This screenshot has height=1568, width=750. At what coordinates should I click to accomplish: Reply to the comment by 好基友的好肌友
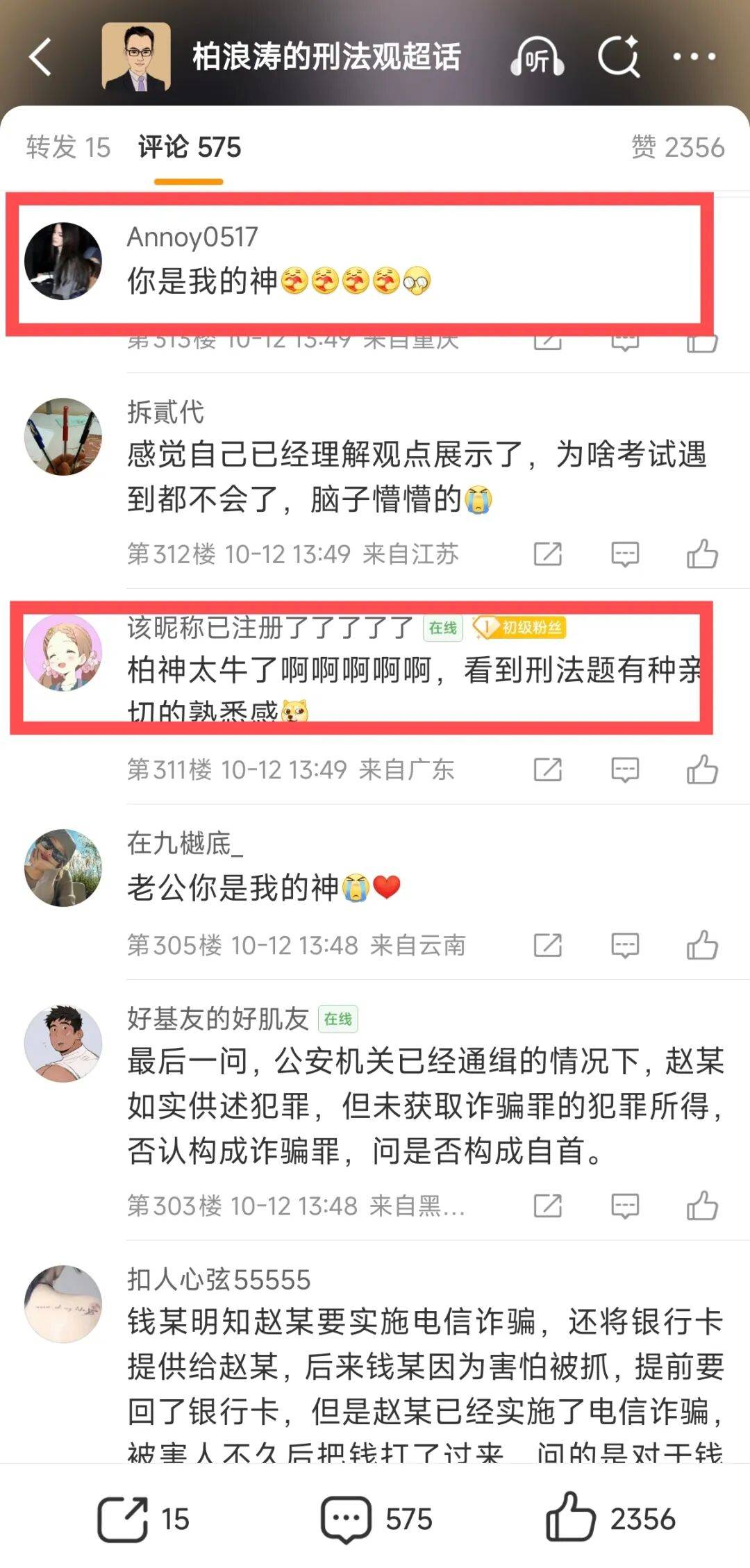pyautogui.click(x=624, y=1206)
